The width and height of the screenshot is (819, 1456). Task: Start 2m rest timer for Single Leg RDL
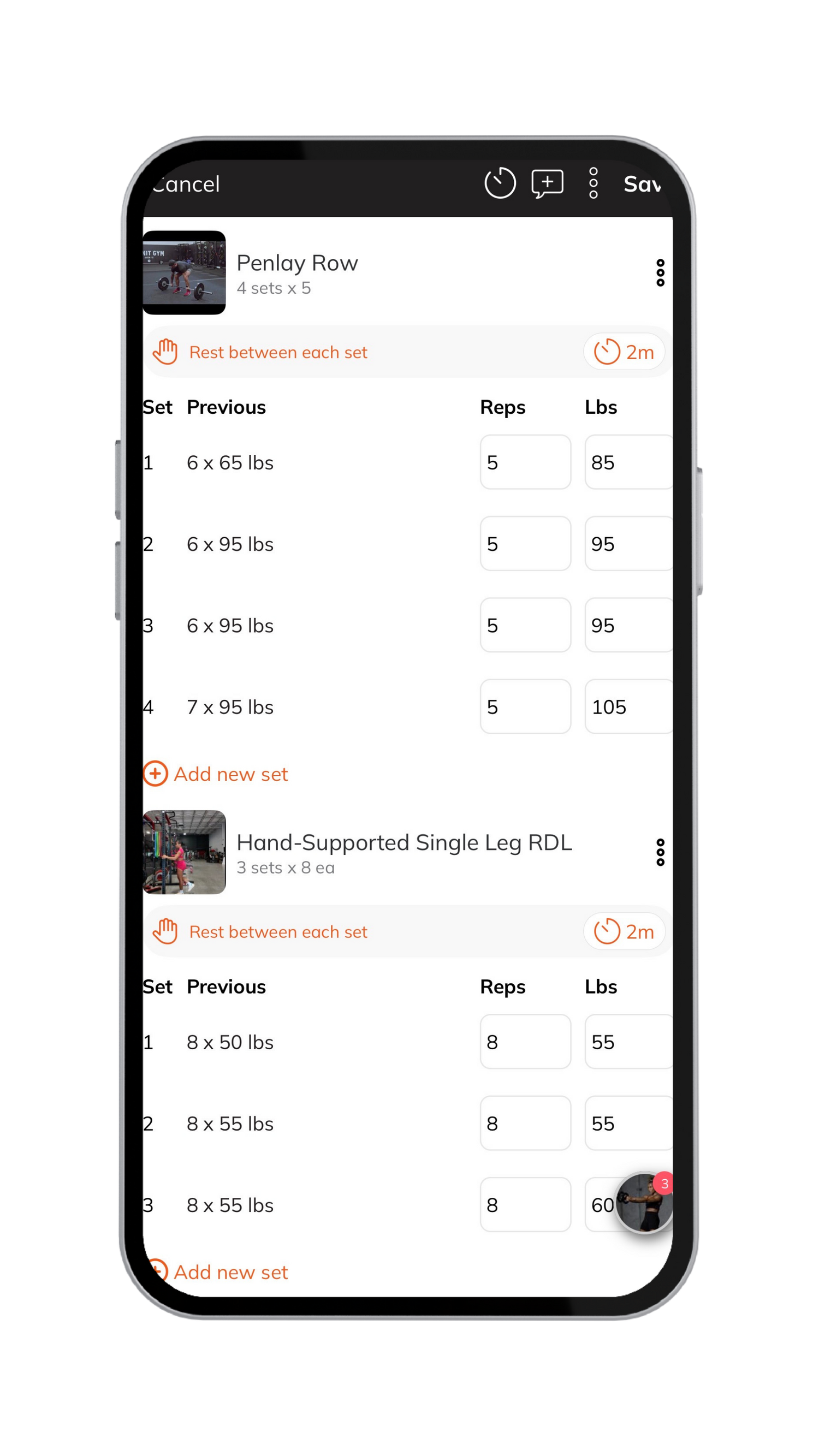[x=624, y=931]
